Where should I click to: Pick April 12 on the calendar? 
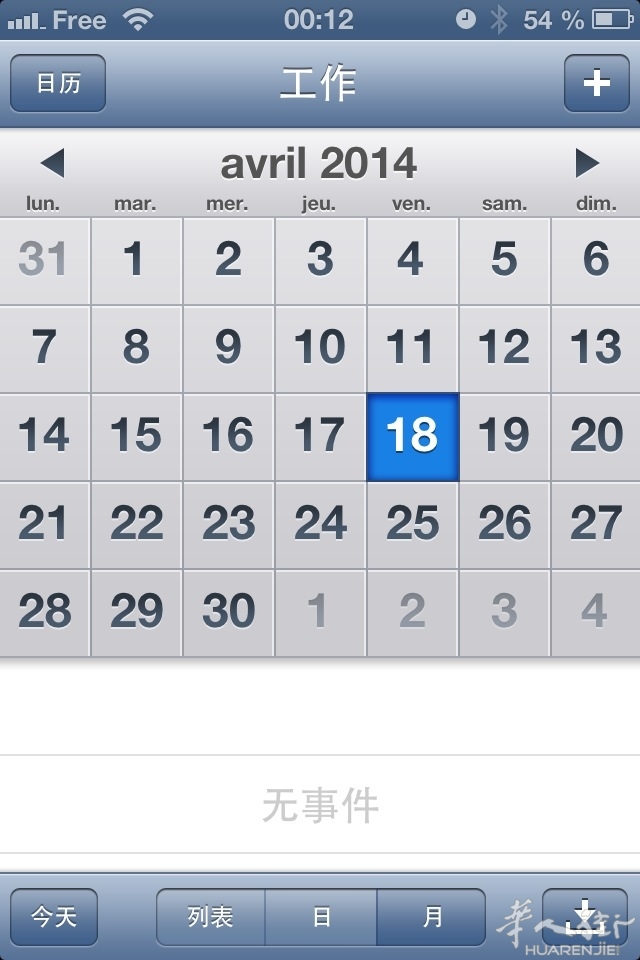pos(504,348)
